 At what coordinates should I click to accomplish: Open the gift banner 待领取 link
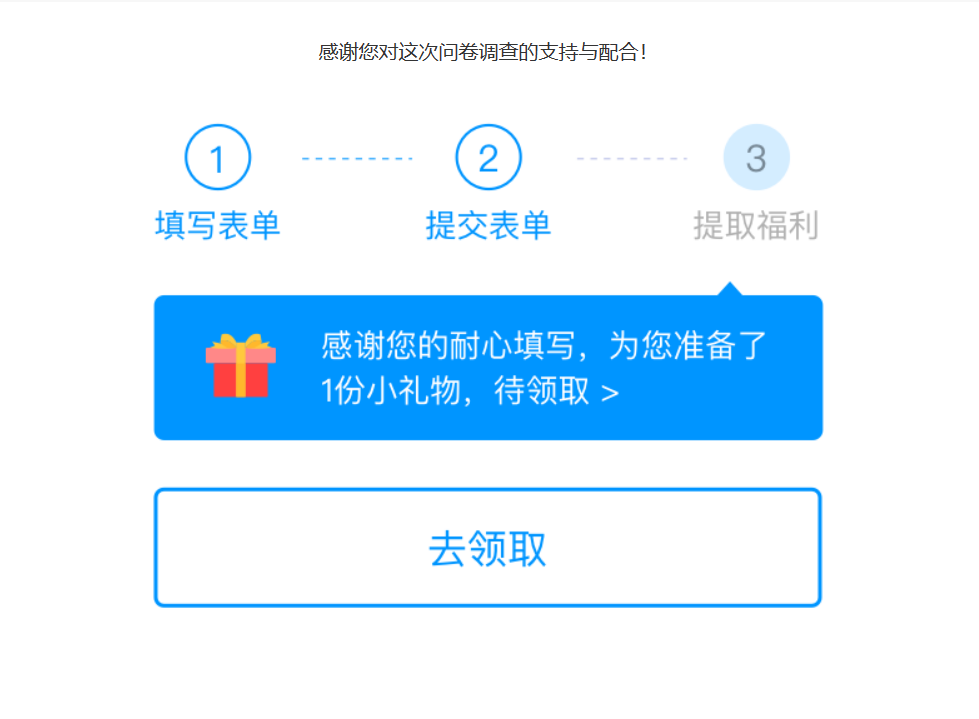point(556,391)
